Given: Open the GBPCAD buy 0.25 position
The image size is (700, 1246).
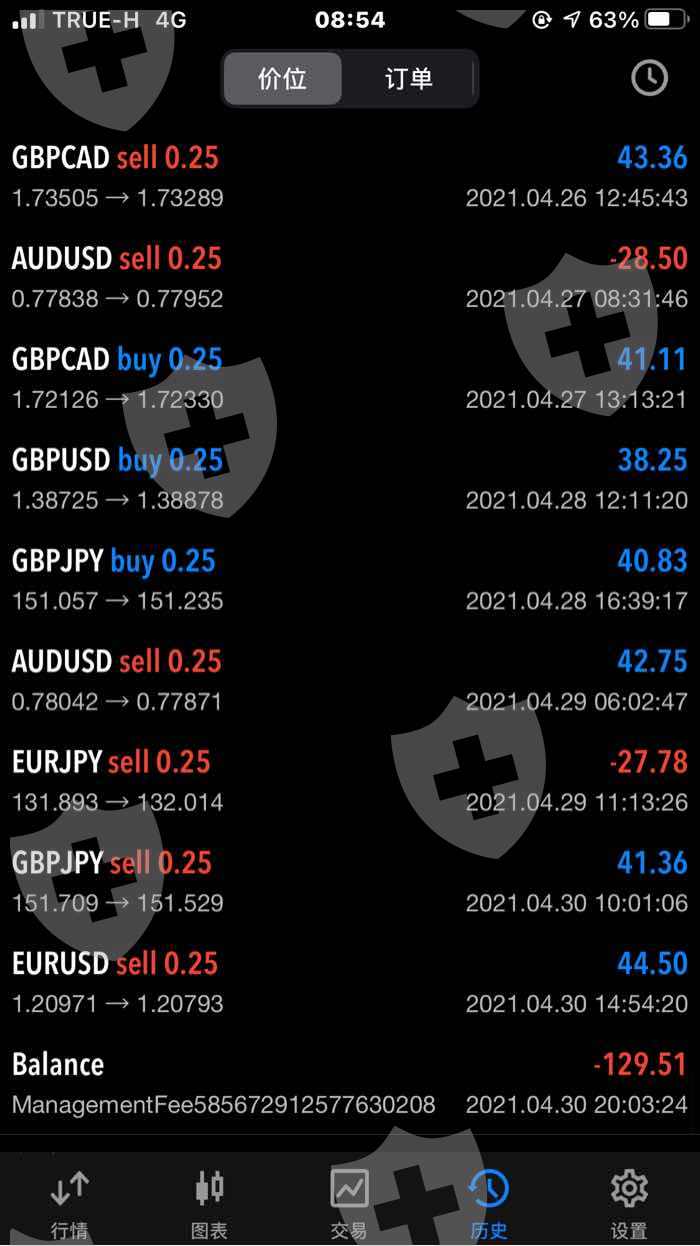Looking at the screenshot, I should (x=350, y=378).
